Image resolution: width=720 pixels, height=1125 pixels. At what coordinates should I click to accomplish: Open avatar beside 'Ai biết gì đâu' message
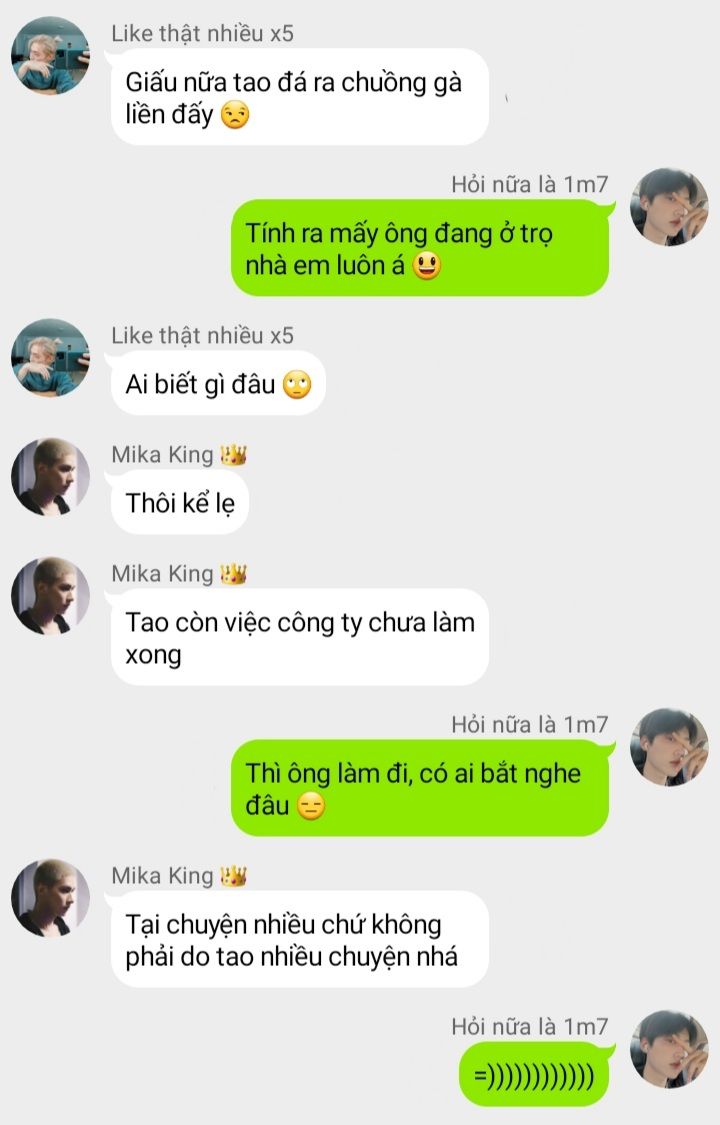[50, 357]
